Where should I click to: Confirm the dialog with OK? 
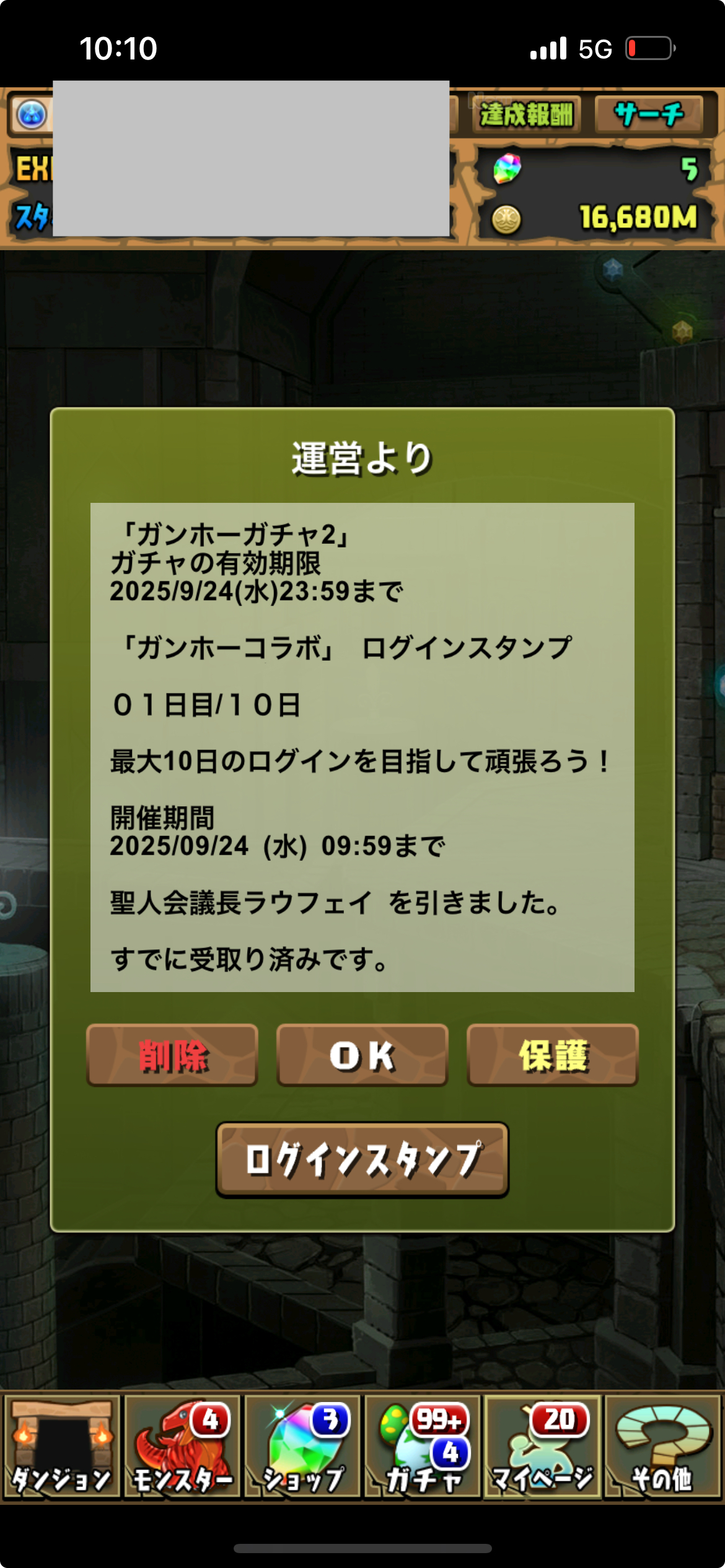coord(362,1055)
